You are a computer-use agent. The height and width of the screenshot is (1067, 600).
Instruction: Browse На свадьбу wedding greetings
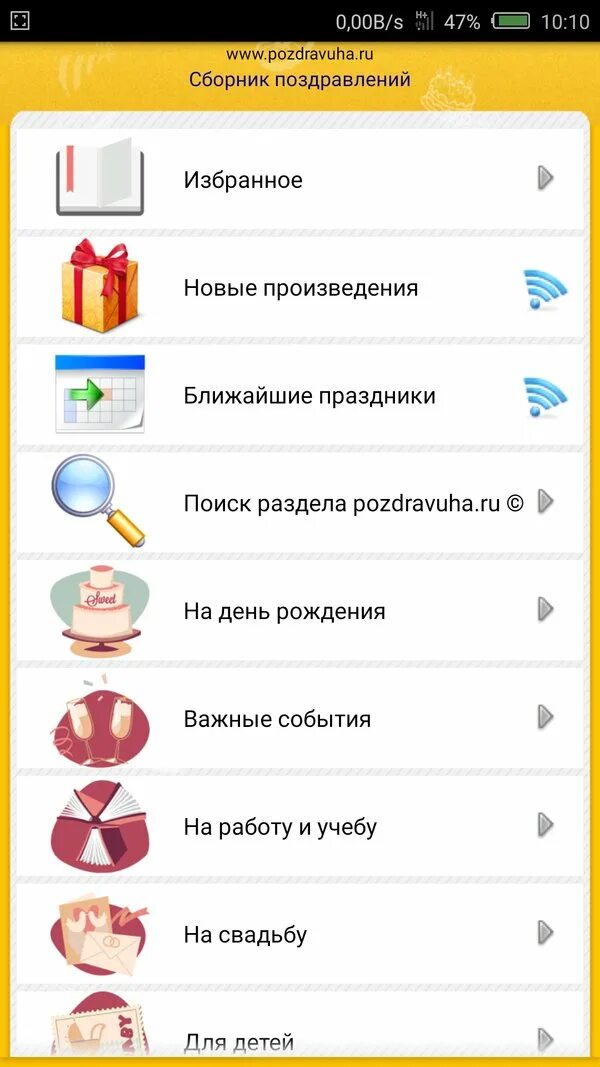coord(300,935)
